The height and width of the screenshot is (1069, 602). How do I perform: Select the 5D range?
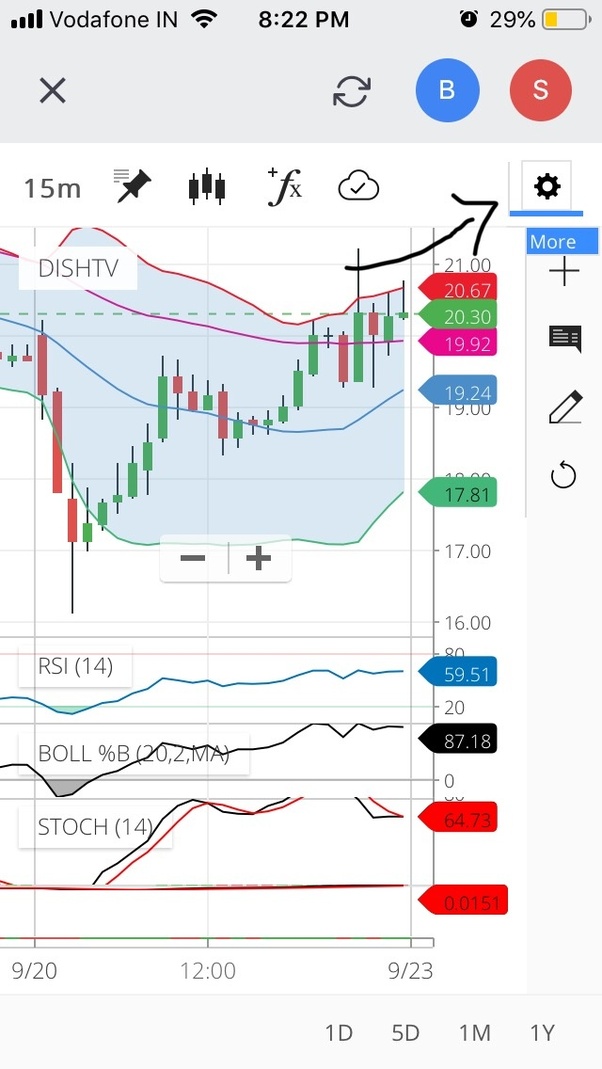click(405, 1033)
